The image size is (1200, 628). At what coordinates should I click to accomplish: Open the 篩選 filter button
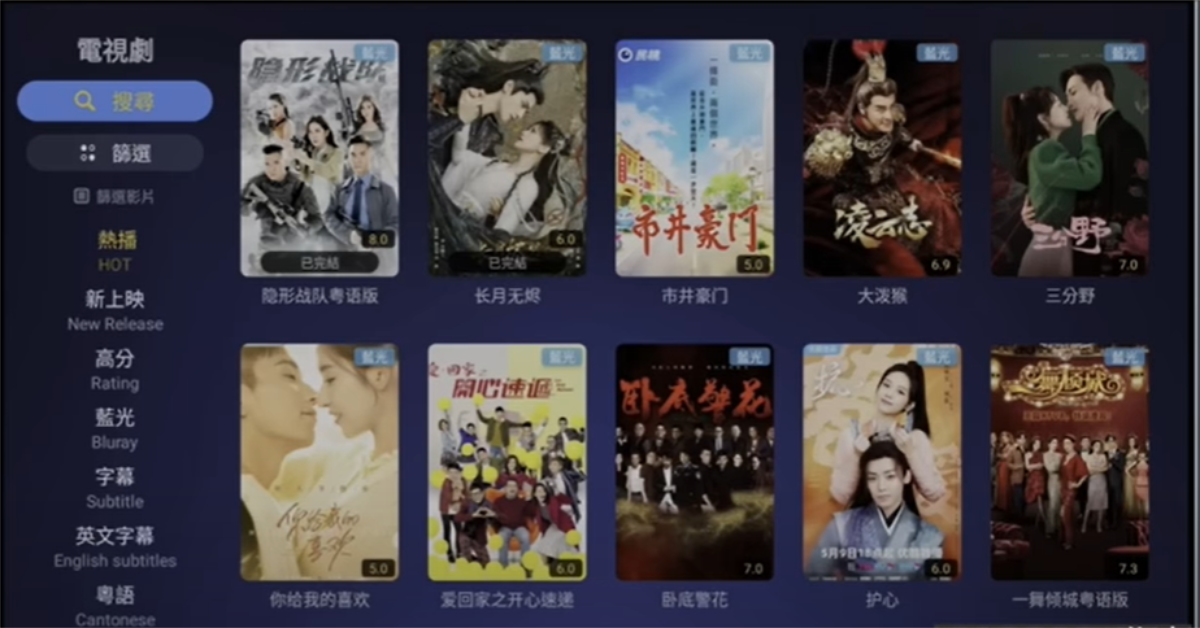click(115, 153)
